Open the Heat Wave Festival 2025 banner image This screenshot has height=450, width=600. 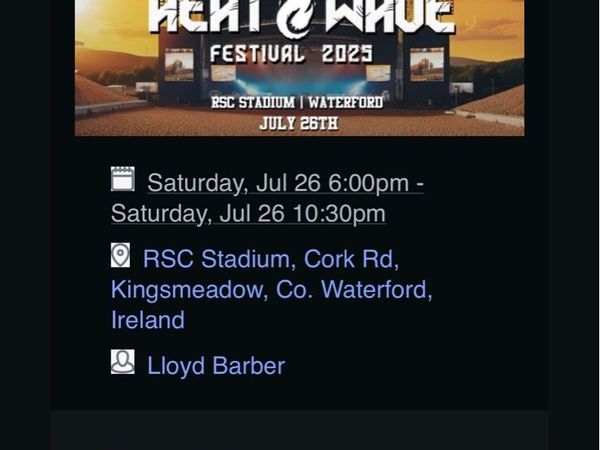coord(299,66)
